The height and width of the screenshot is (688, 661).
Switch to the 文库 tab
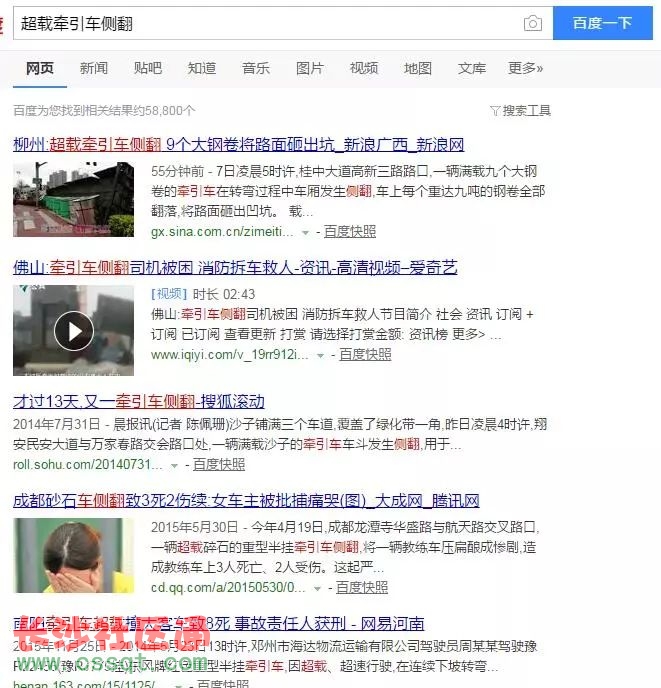pos(472,68)
